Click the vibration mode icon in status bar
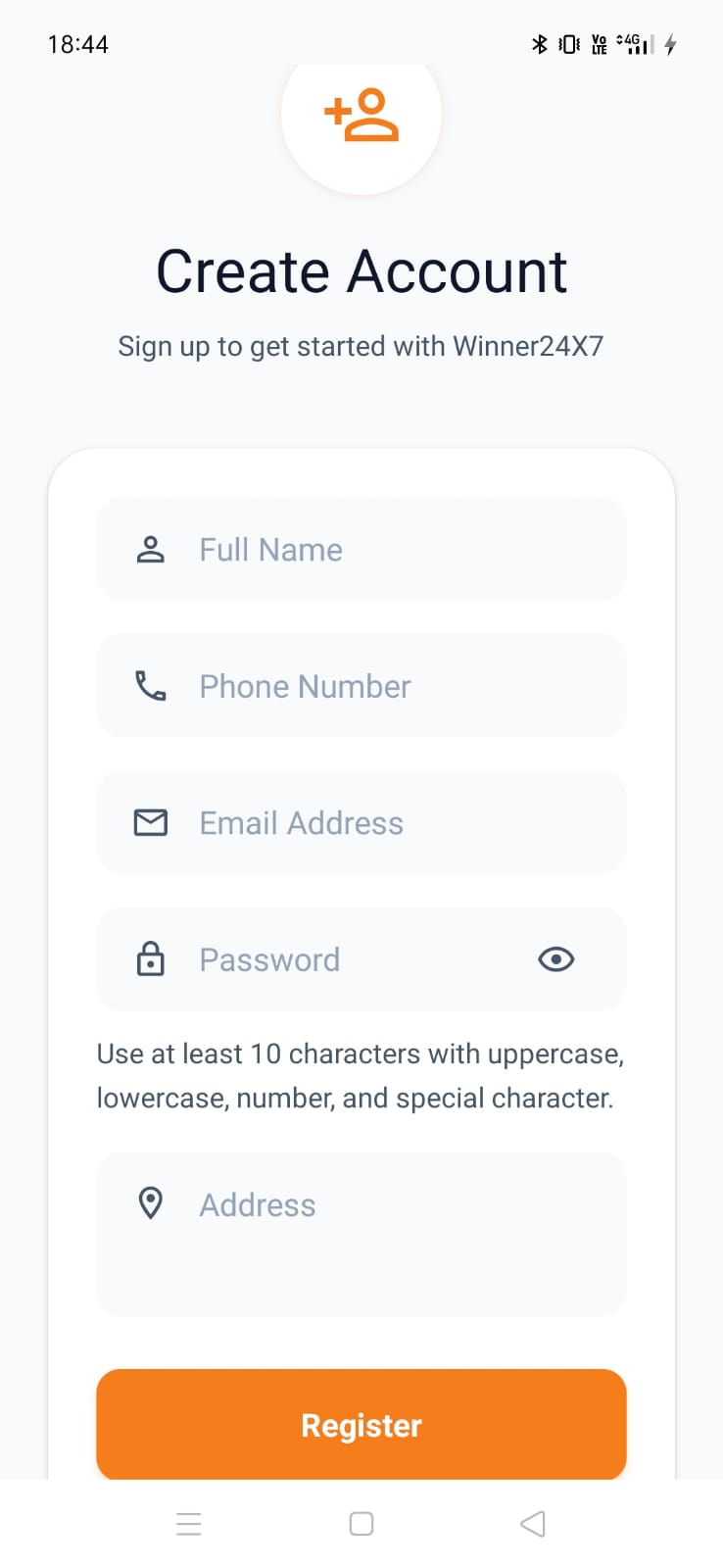Viewport: 723px width, 1568px height. click(x=567, y=44)
